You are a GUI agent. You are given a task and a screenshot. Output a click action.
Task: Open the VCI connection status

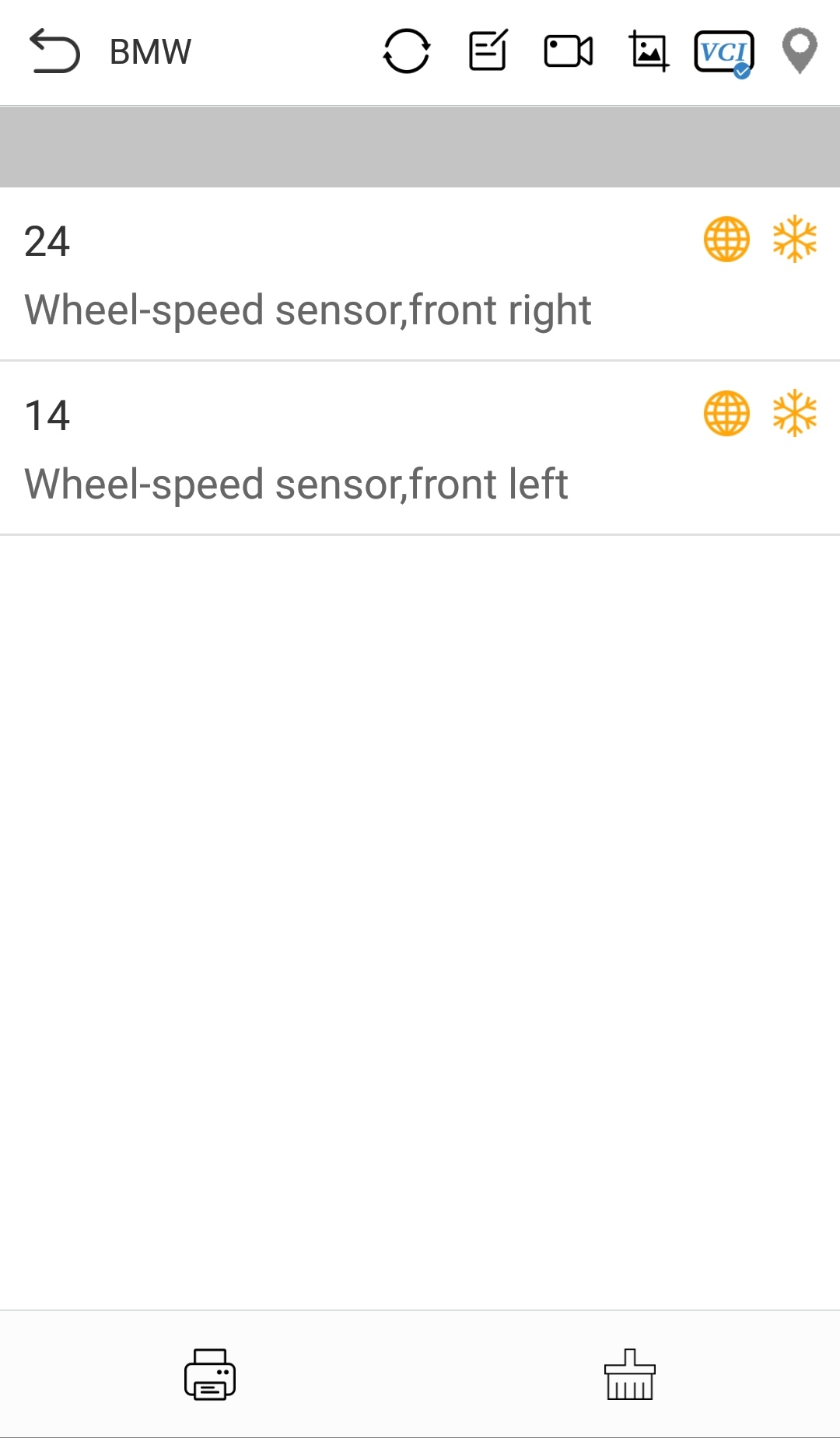point(724,53)
